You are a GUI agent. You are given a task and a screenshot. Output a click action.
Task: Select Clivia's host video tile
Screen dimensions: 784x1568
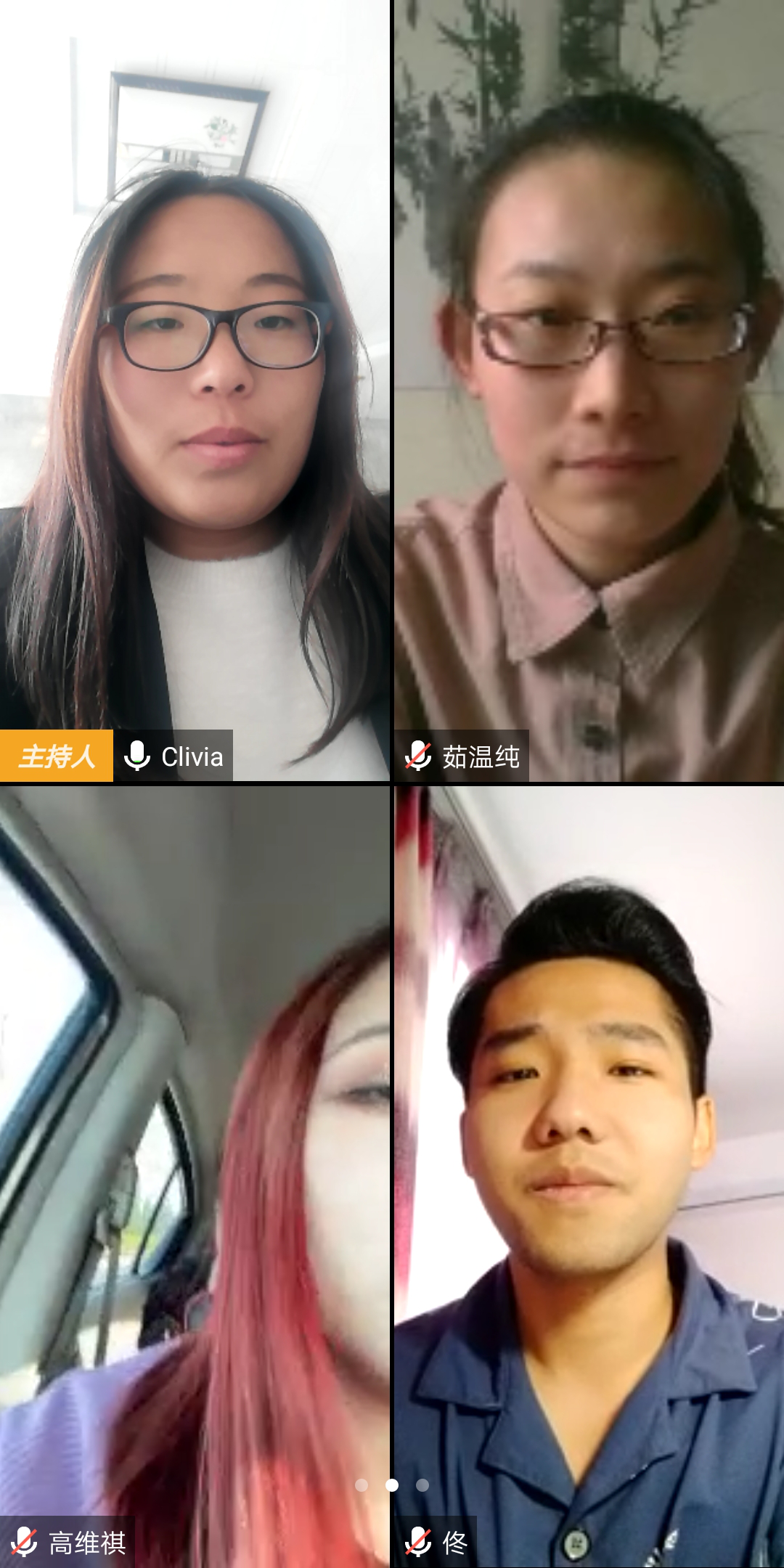pyautogui.click(x=195, y=392)
